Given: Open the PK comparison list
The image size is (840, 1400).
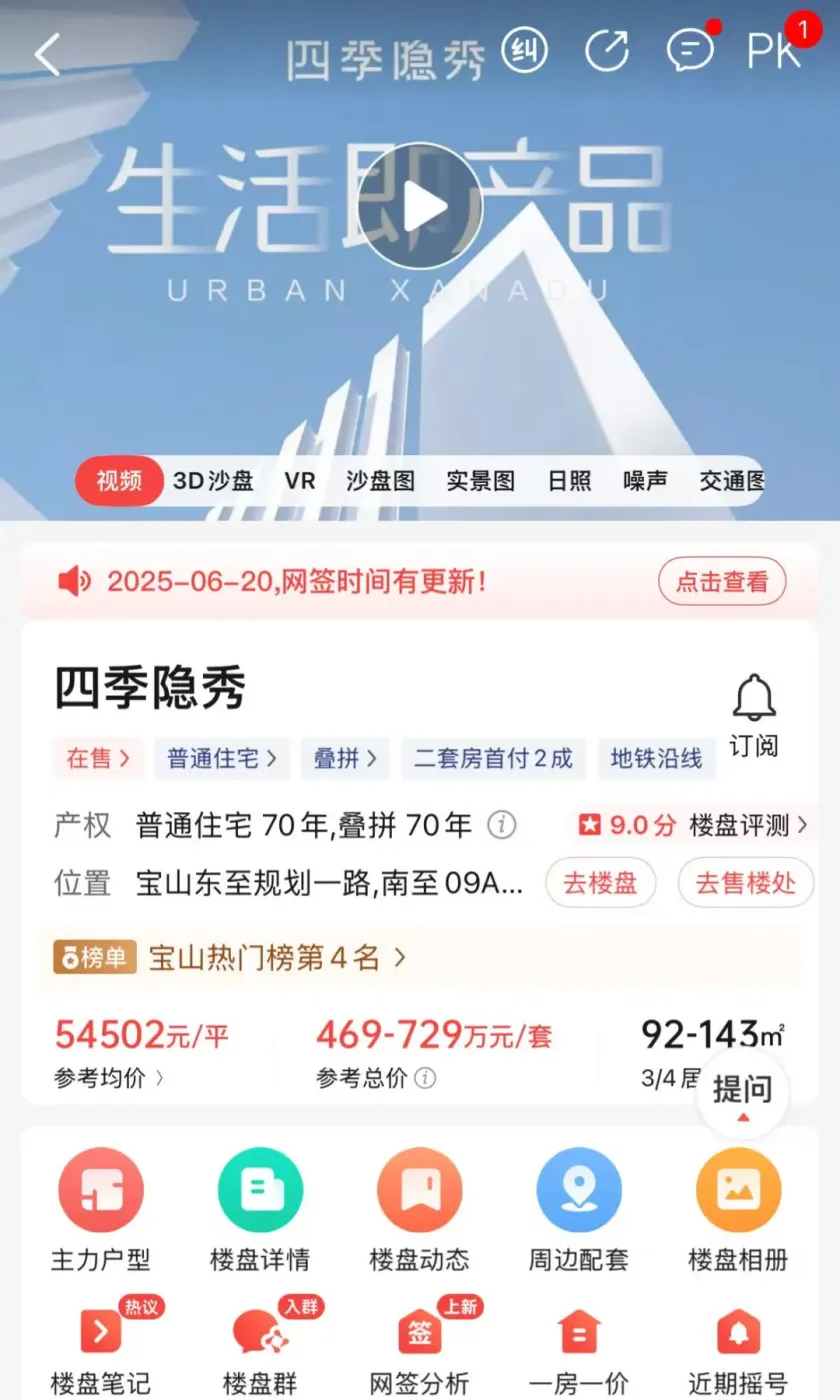Looking at the screenshot, I should [774, 50].
